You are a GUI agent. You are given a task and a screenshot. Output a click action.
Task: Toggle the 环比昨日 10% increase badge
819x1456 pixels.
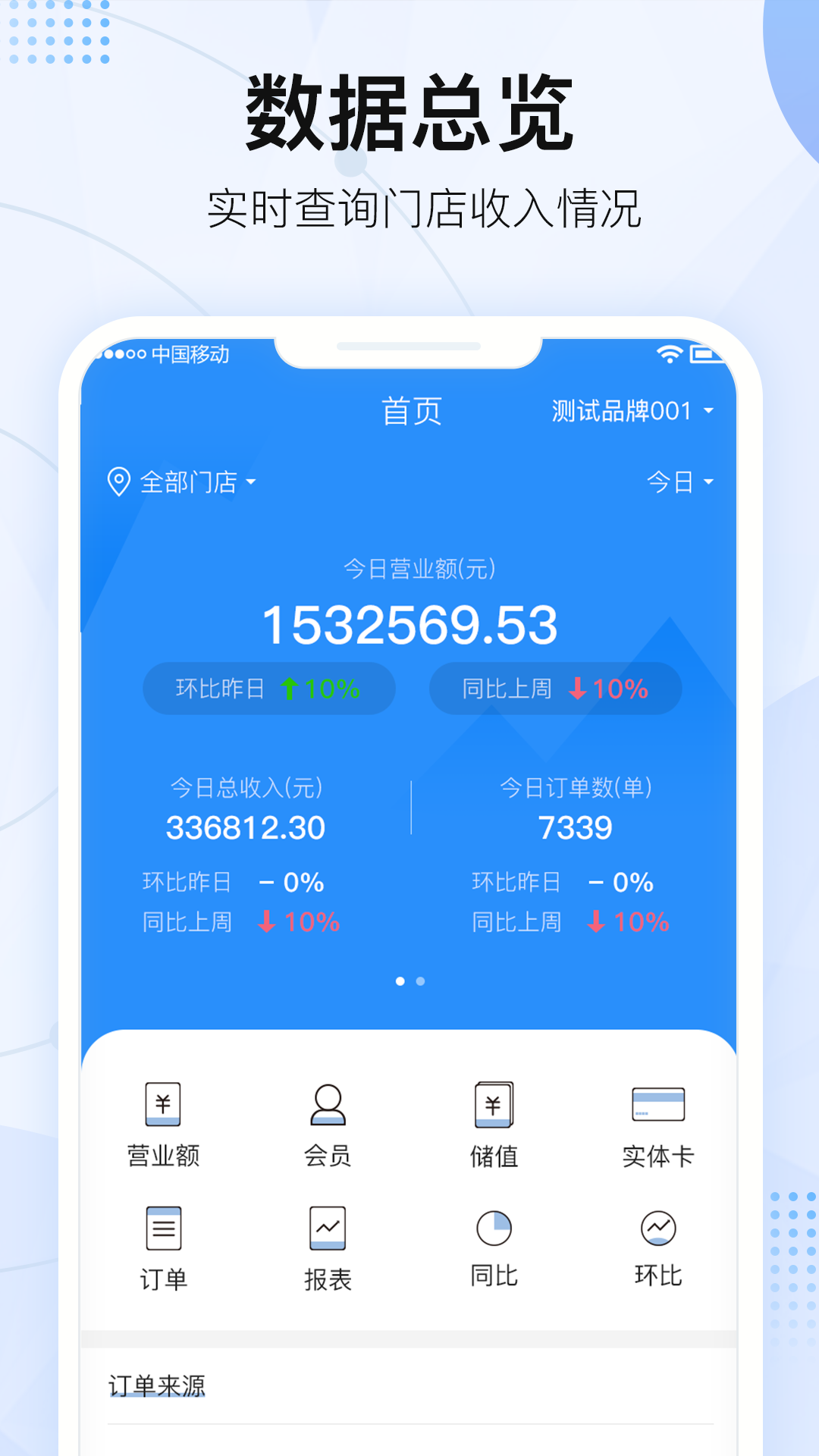tap(270, 688)
